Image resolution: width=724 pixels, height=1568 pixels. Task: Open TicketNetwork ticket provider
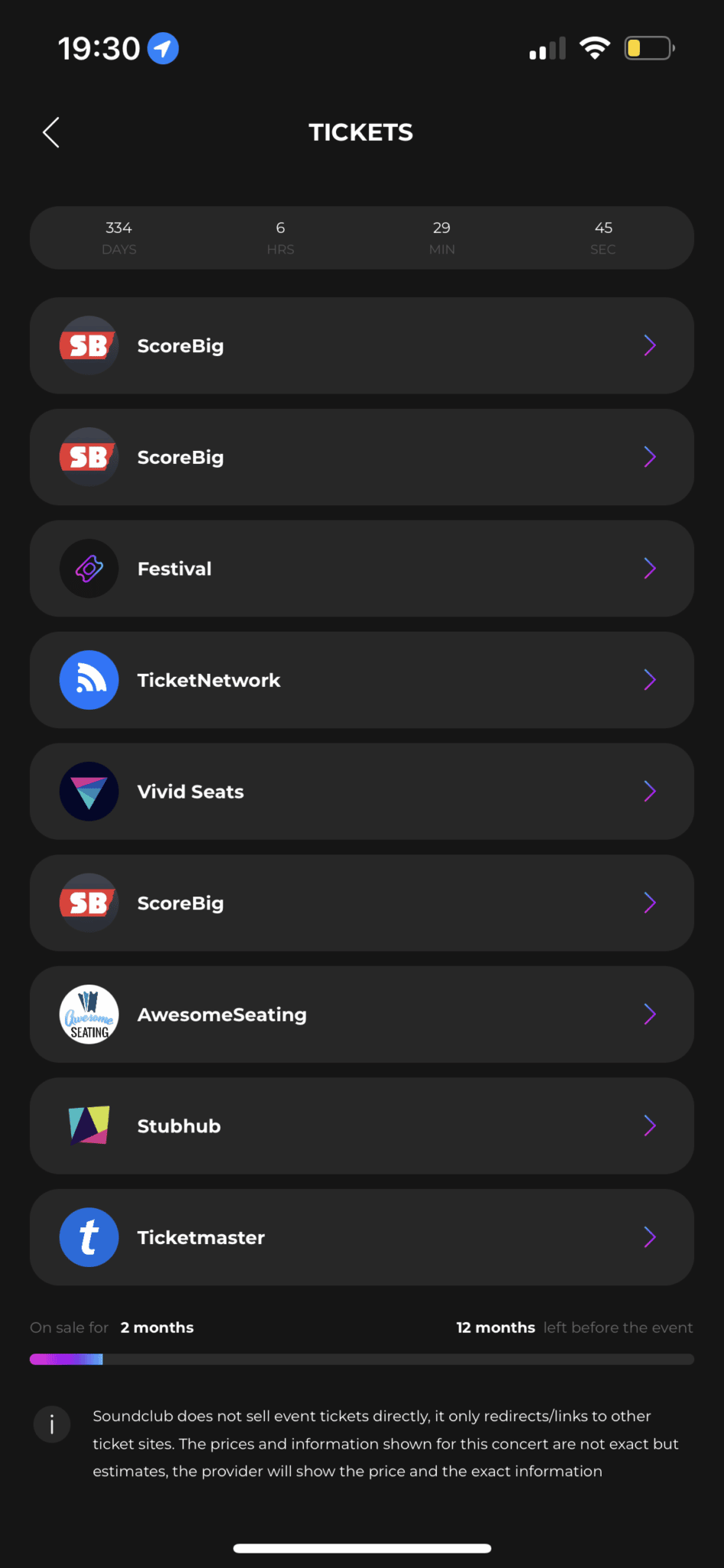[x=362, y=680]
